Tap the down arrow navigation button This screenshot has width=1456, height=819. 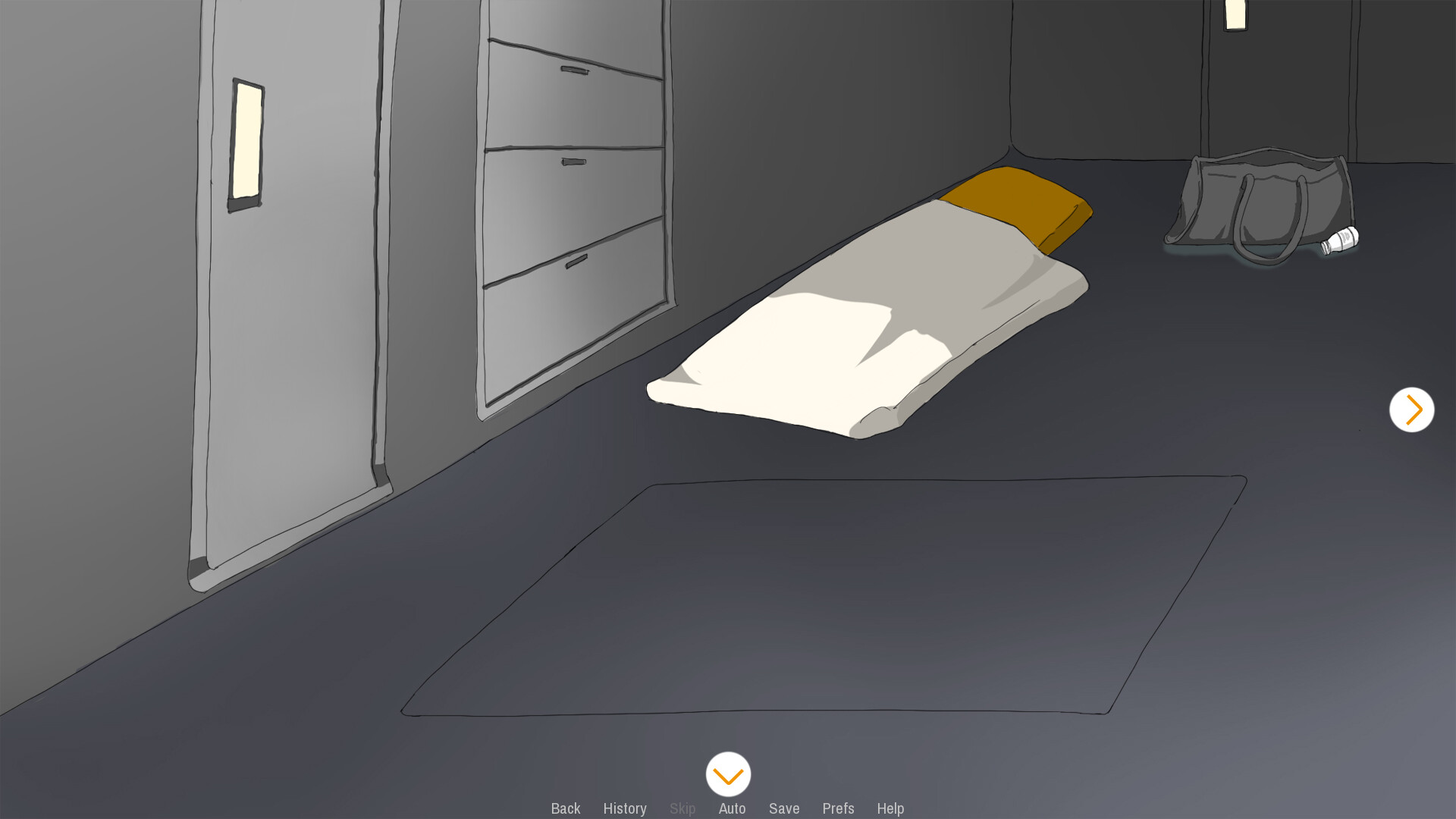point(728,774)
